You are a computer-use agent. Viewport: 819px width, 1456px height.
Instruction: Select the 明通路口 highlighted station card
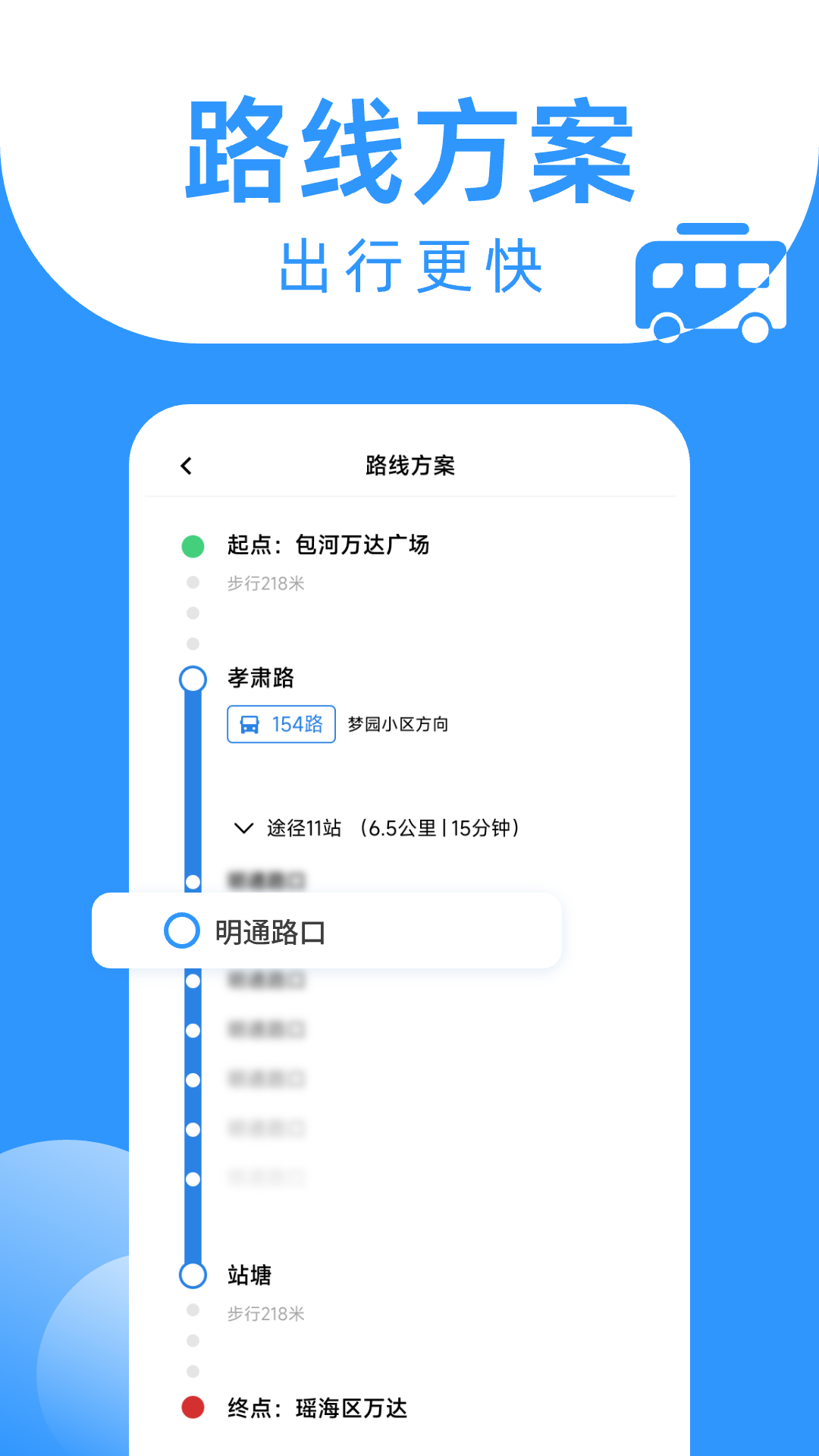coord(328,931)
